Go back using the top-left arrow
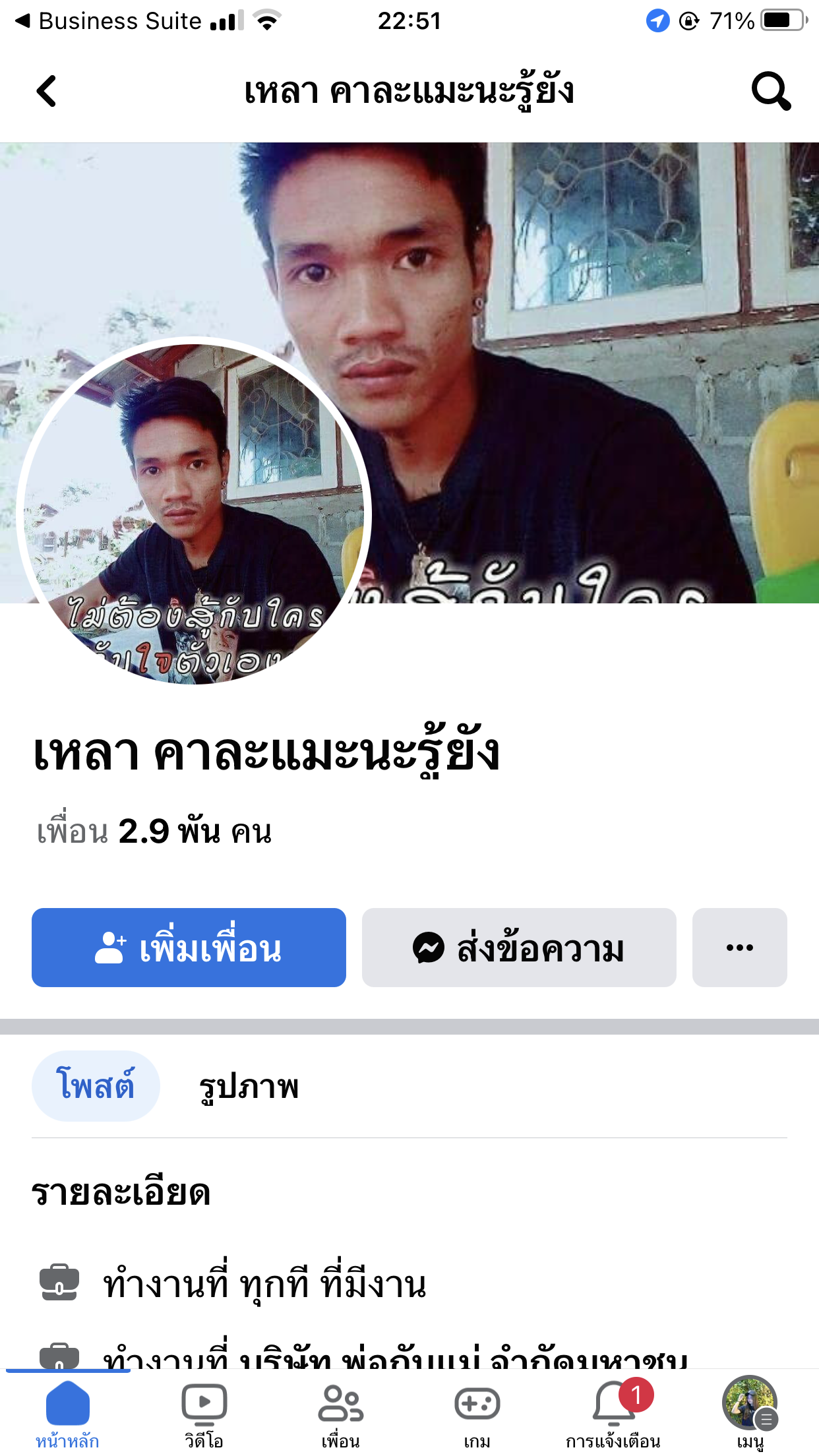Viewport: 819px width, 1456px height. (47, 91)
